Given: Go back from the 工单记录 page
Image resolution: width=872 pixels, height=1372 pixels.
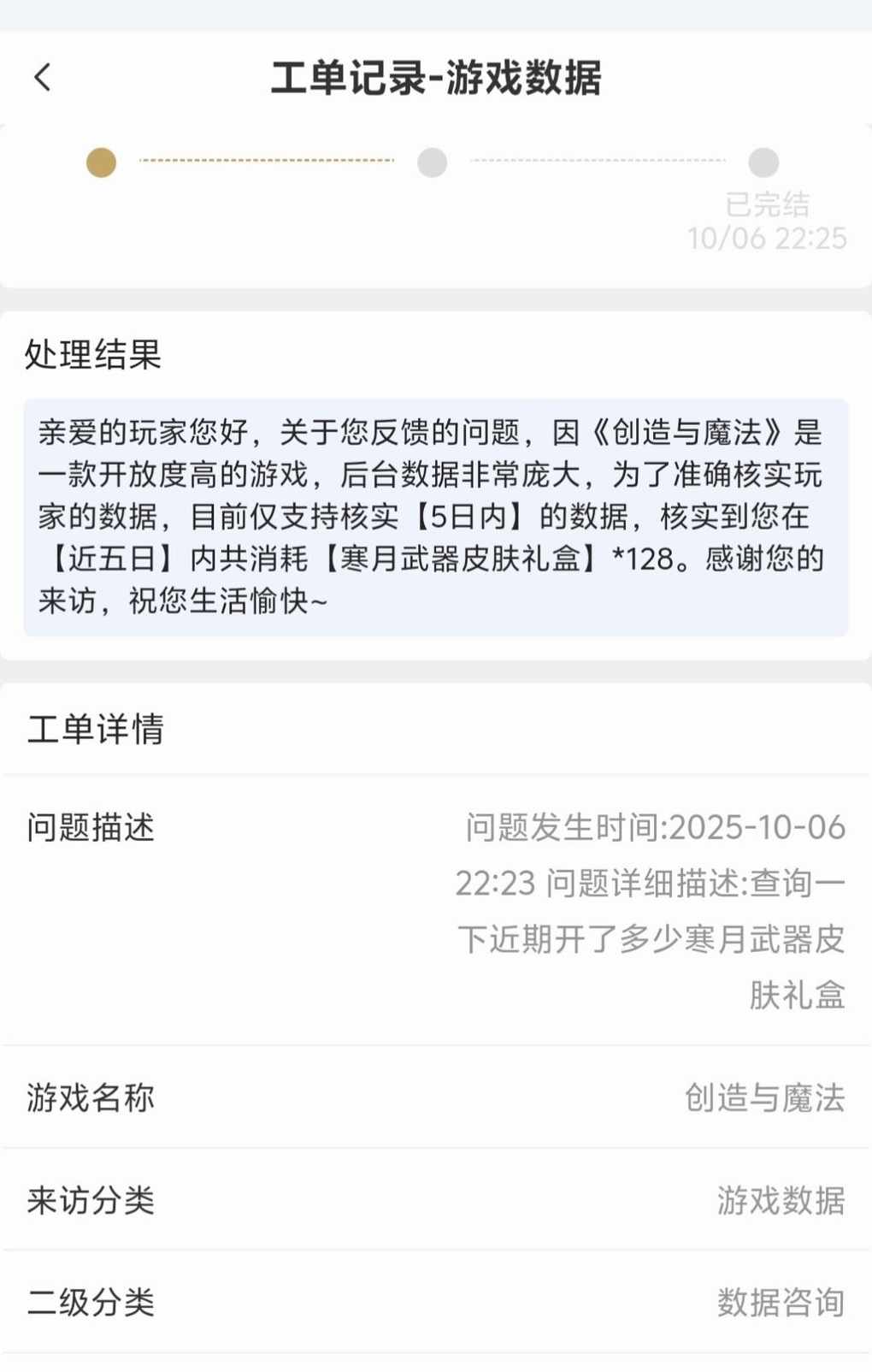Looking at the screenshot, I should click(x=43, y=78).
